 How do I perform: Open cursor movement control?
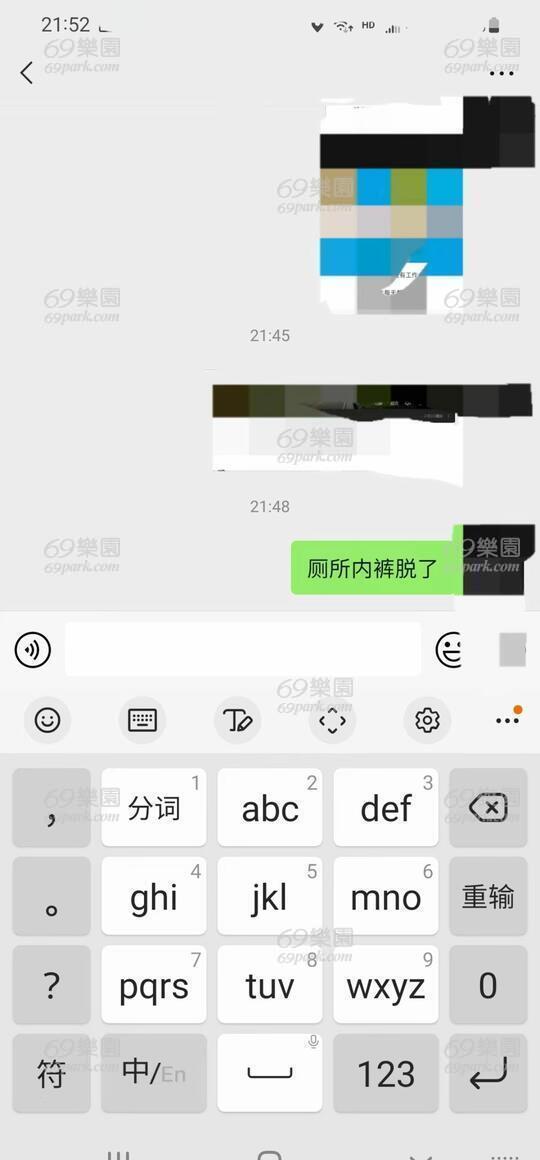[332, 720]
